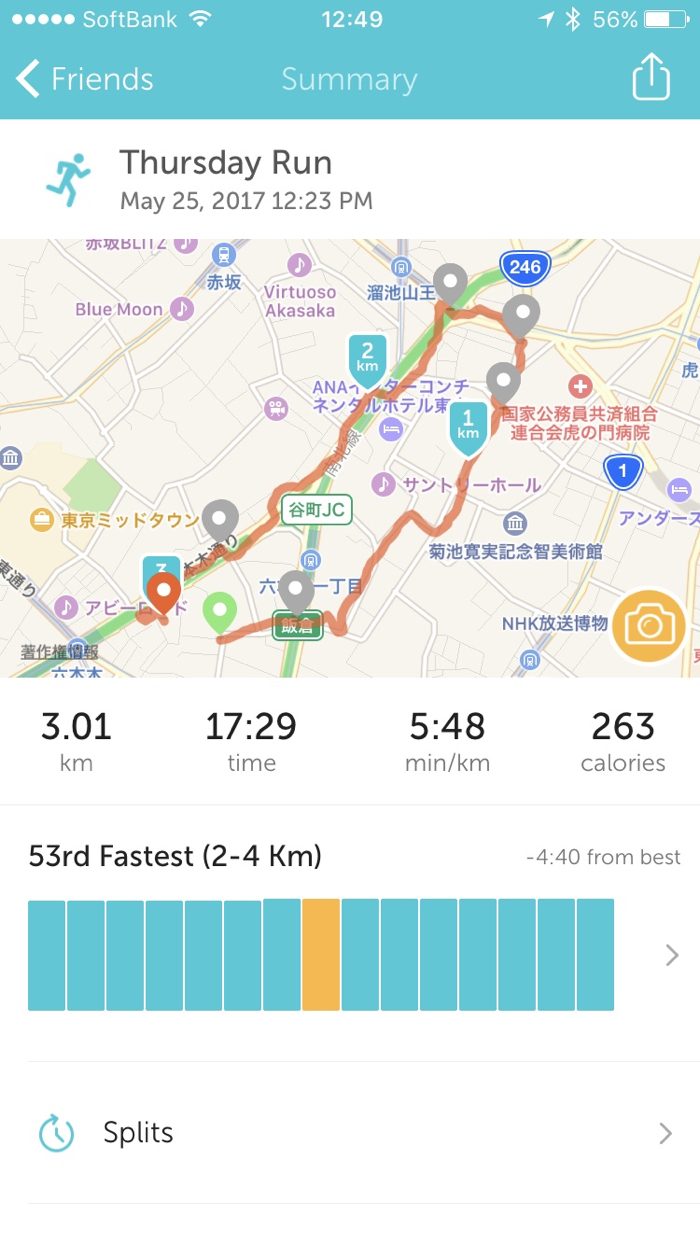Add a photo with the camera button
Viewport: 700px width, 1245px height.
(x=649, y=626)
